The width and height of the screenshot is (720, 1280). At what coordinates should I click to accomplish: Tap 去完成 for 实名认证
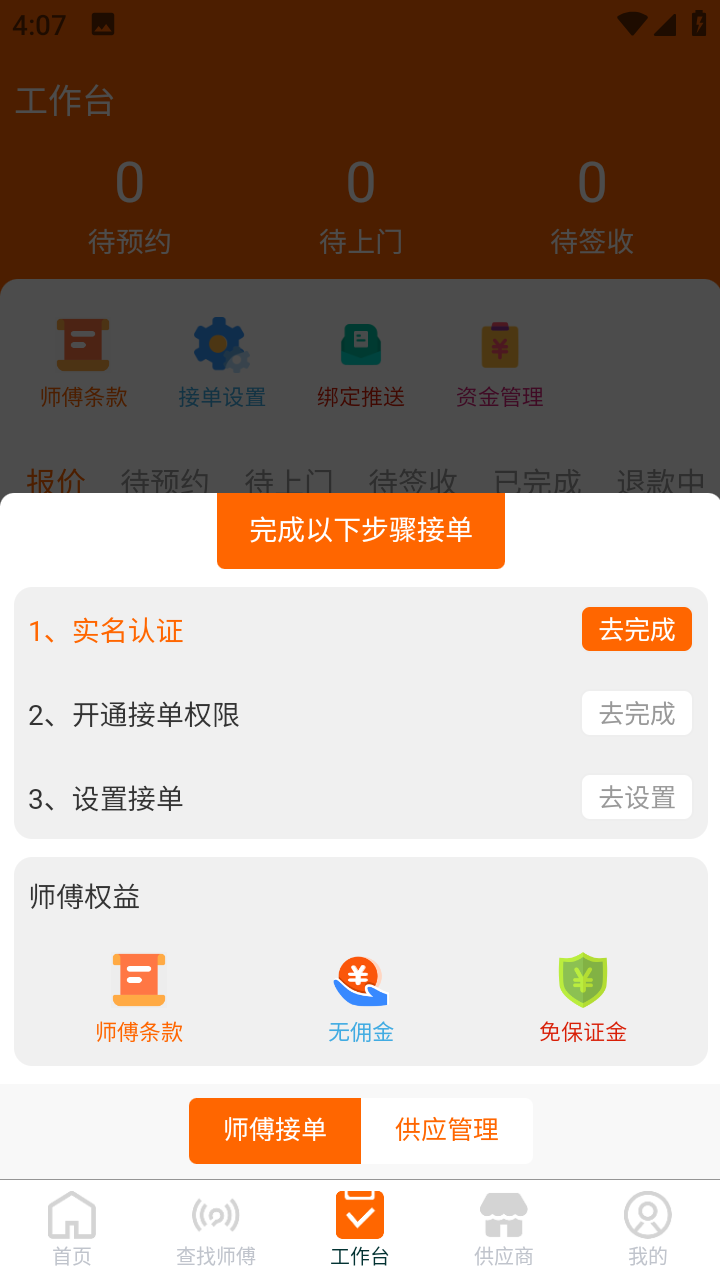point(637,630)
